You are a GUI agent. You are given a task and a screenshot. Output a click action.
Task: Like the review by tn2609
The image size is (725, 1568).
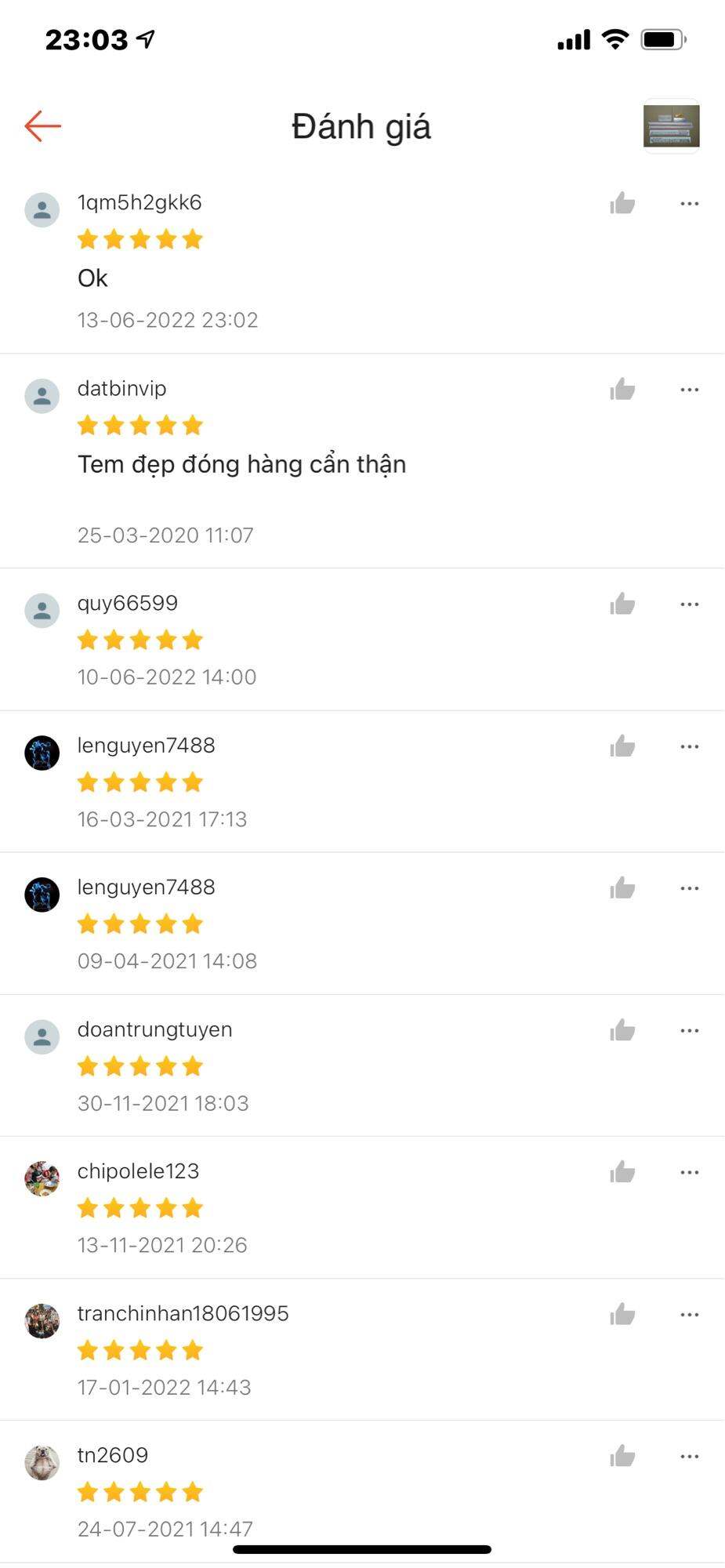622,1456
